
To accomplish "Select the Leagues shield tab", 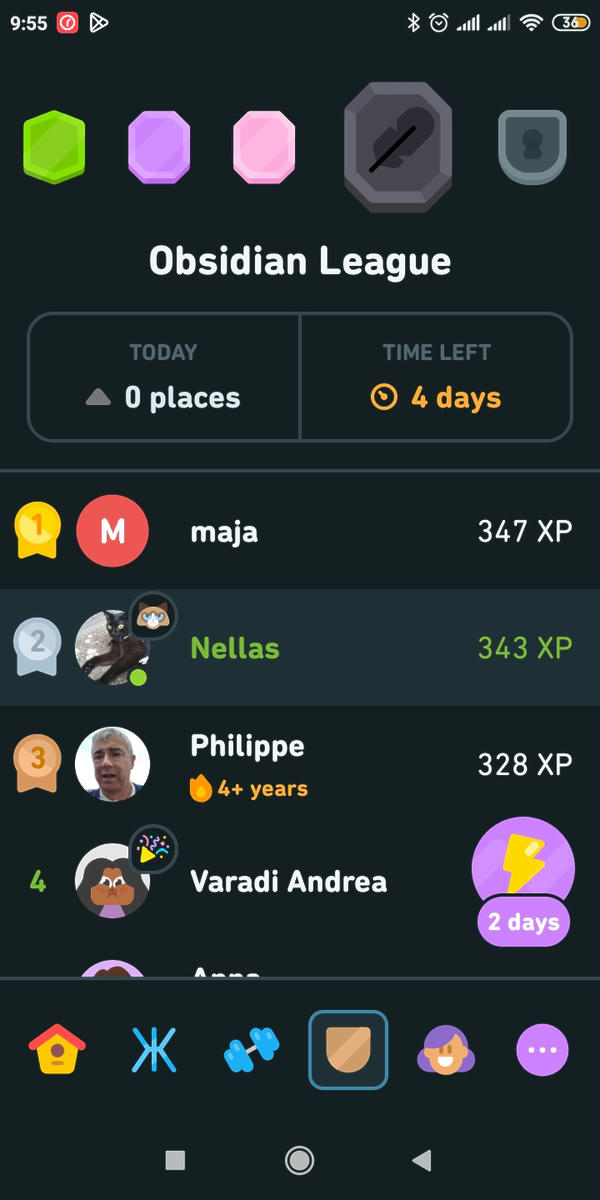I will click(348, 1050).
